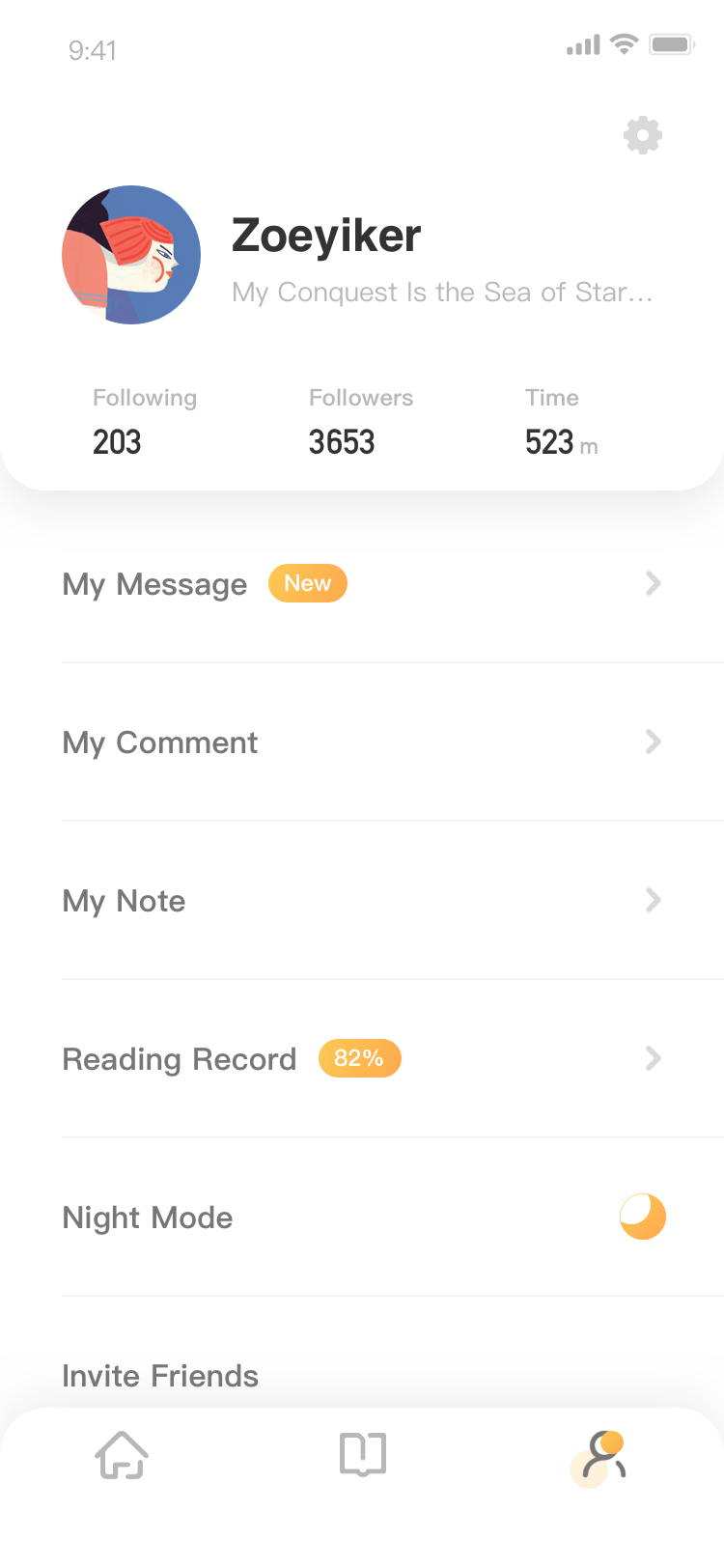Open My Note row

tap(362, 900)
